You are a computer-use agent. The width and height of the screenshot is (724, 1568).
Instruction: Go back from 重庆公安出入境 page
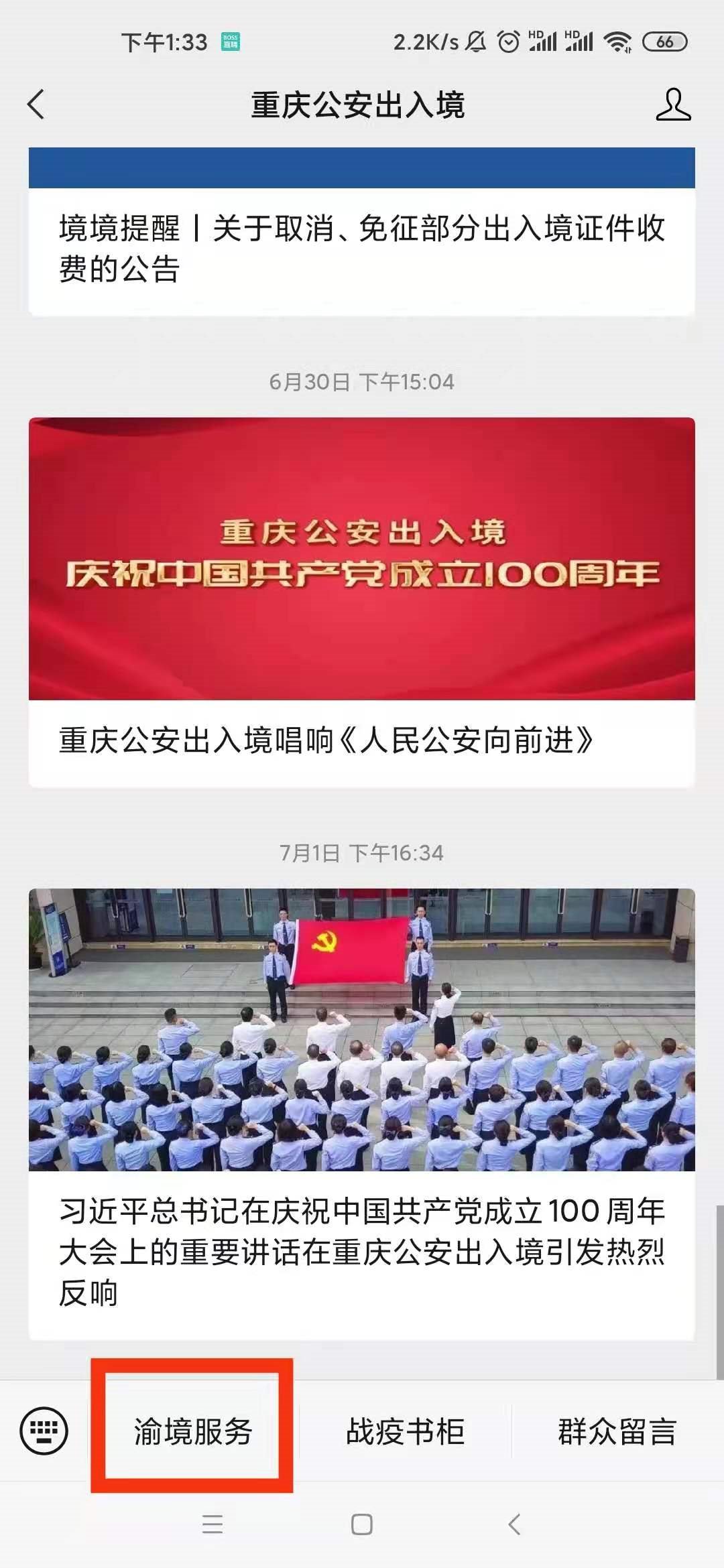click(x=36, y=105)
